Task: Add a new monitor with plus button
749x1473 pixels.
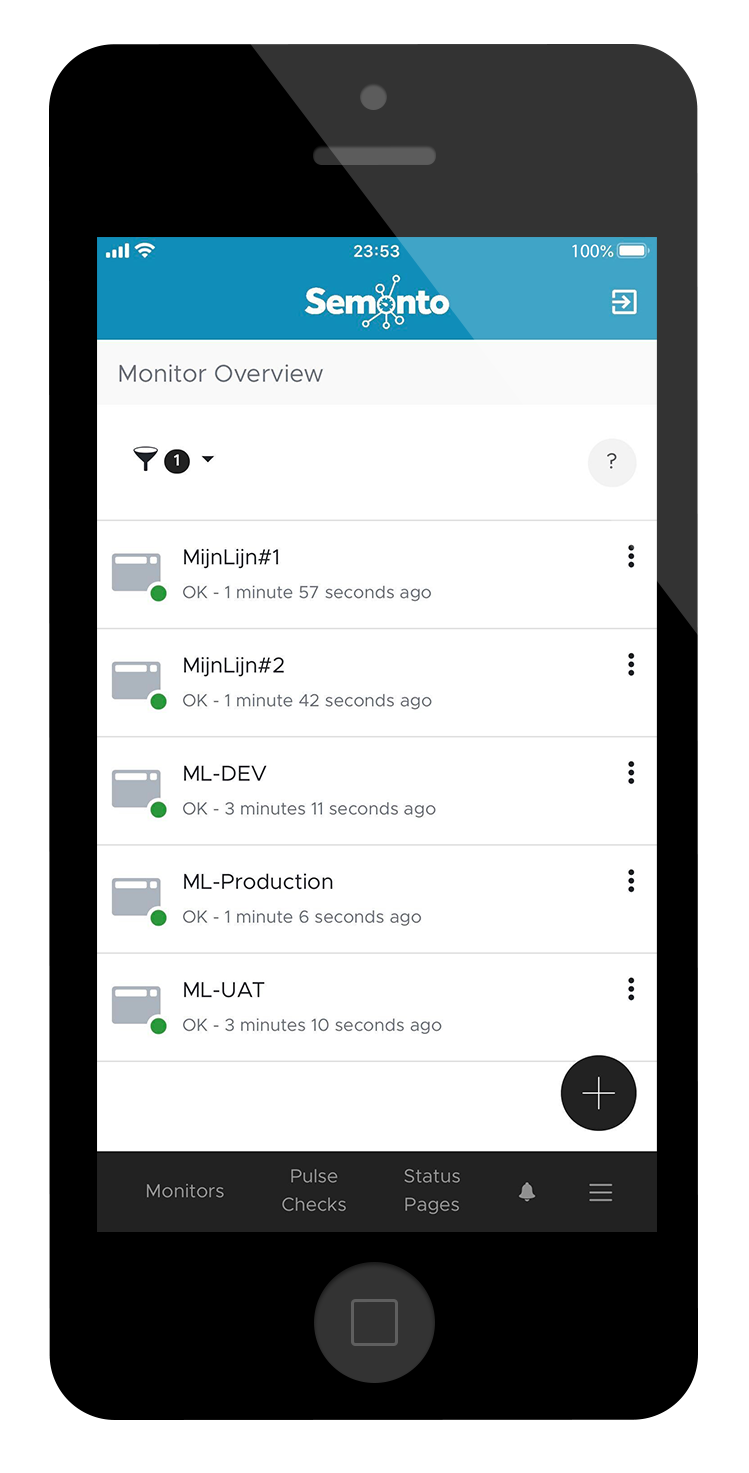Action: point(598,1093)
